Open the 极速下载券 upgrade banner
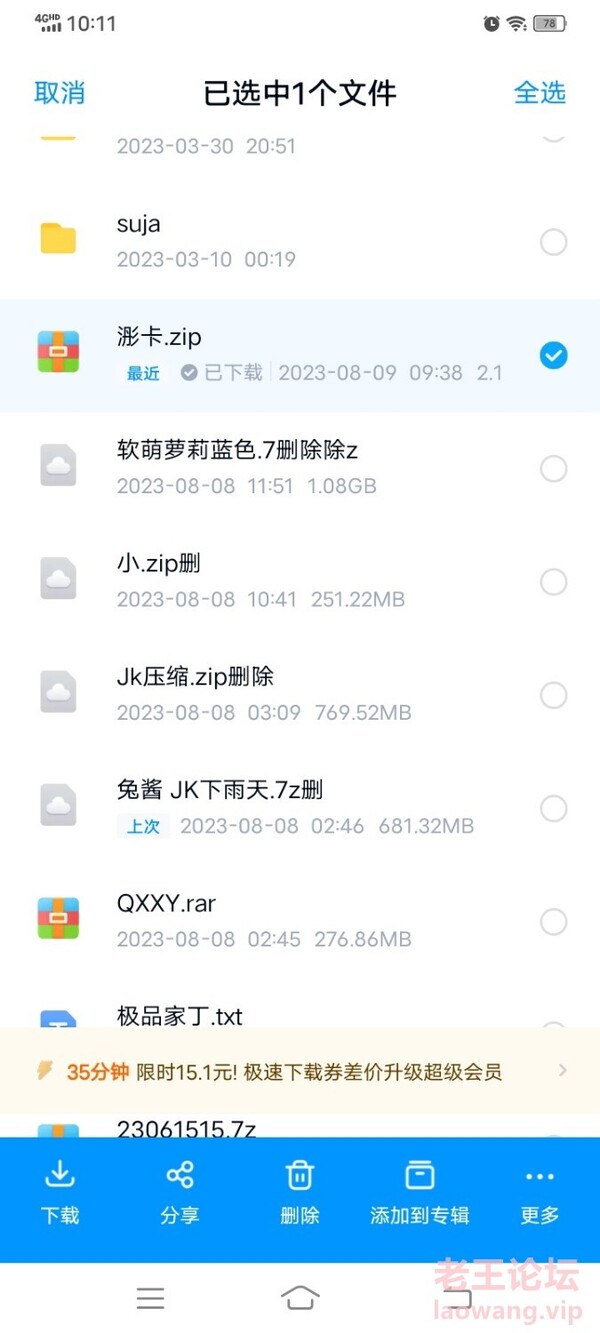 tap(300, 1072)
